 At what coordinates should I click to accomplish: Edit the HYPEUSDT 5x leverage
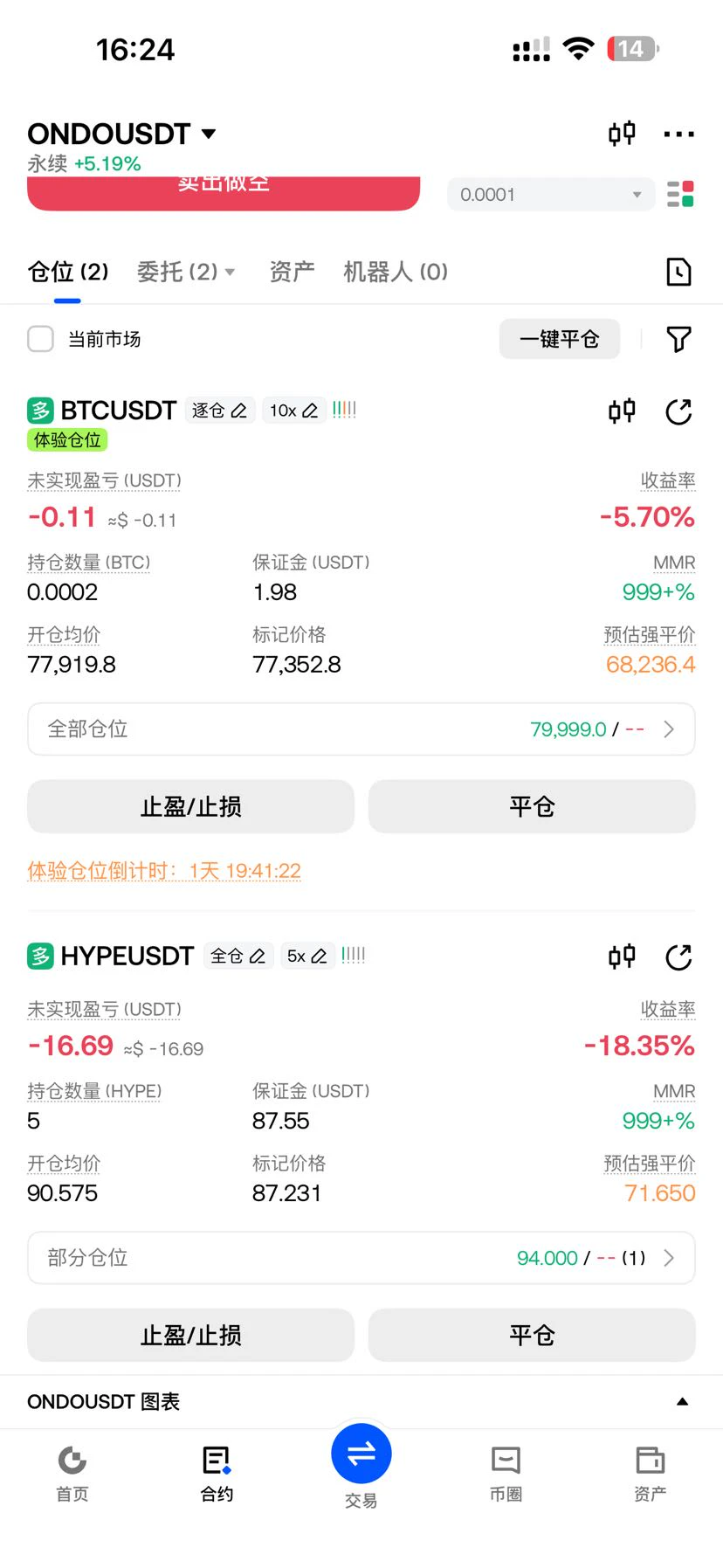[x=307, y=957]
